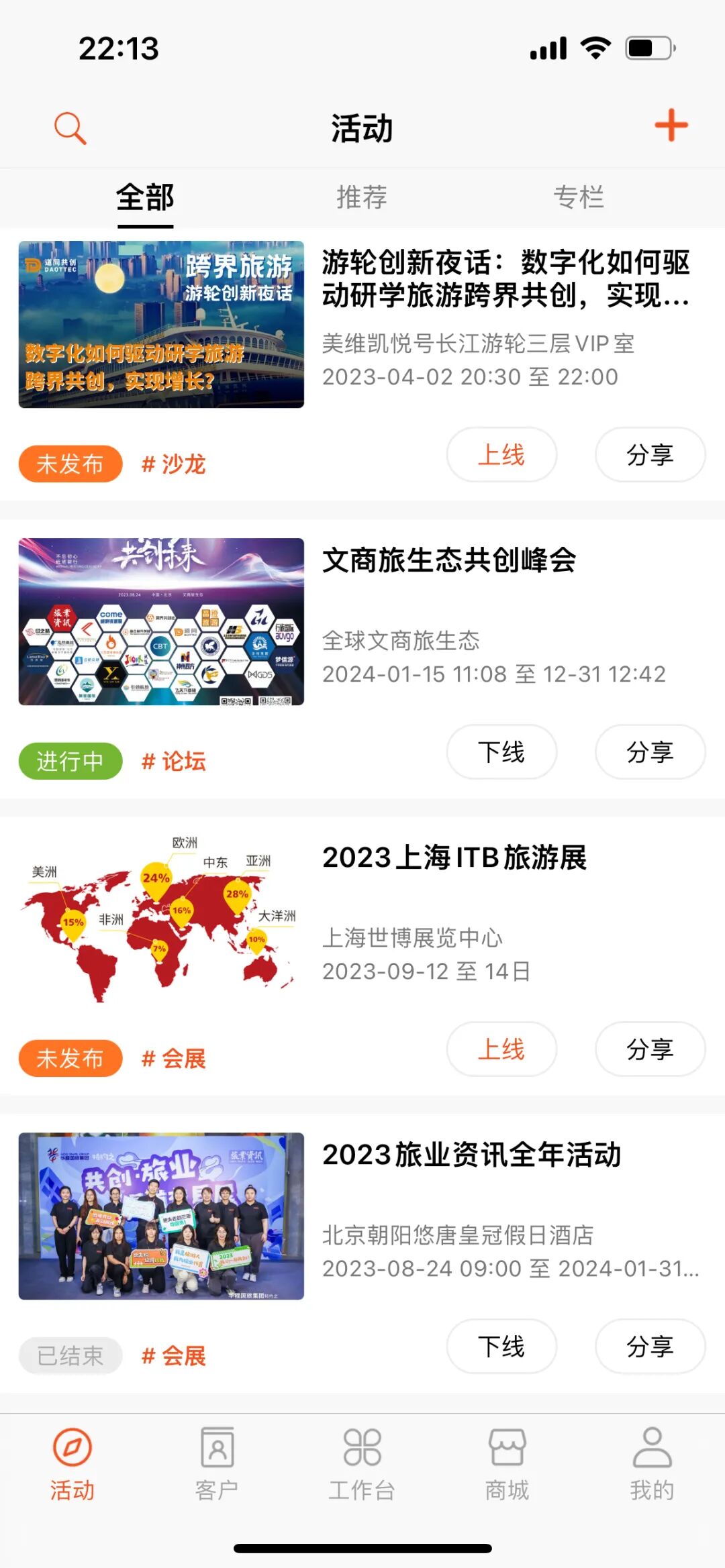Switch to the 商城 tab
Screen dimensions: 725x1568
click(x=507, y=1463)
